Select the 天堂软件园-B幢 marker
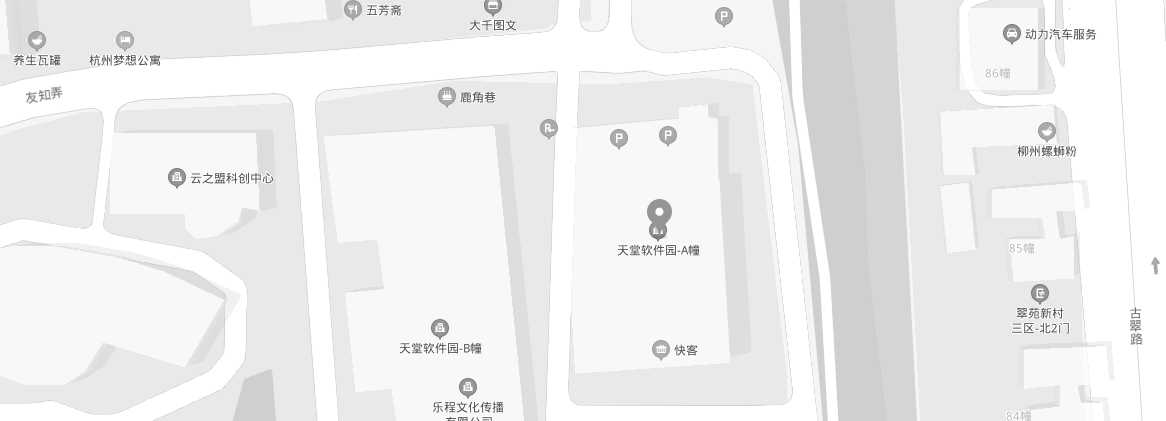 tap(439, 328)
